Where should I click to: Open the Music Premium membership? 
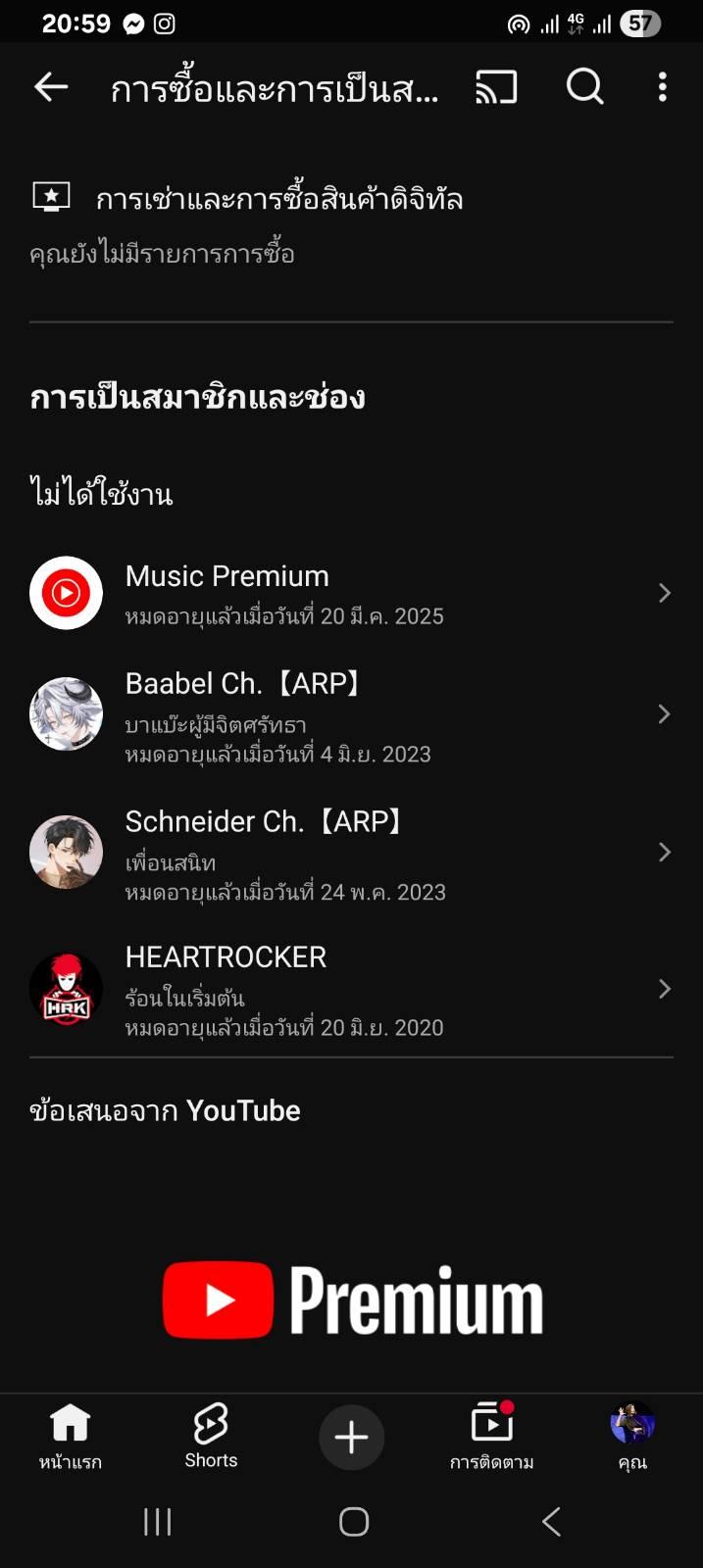351,594
